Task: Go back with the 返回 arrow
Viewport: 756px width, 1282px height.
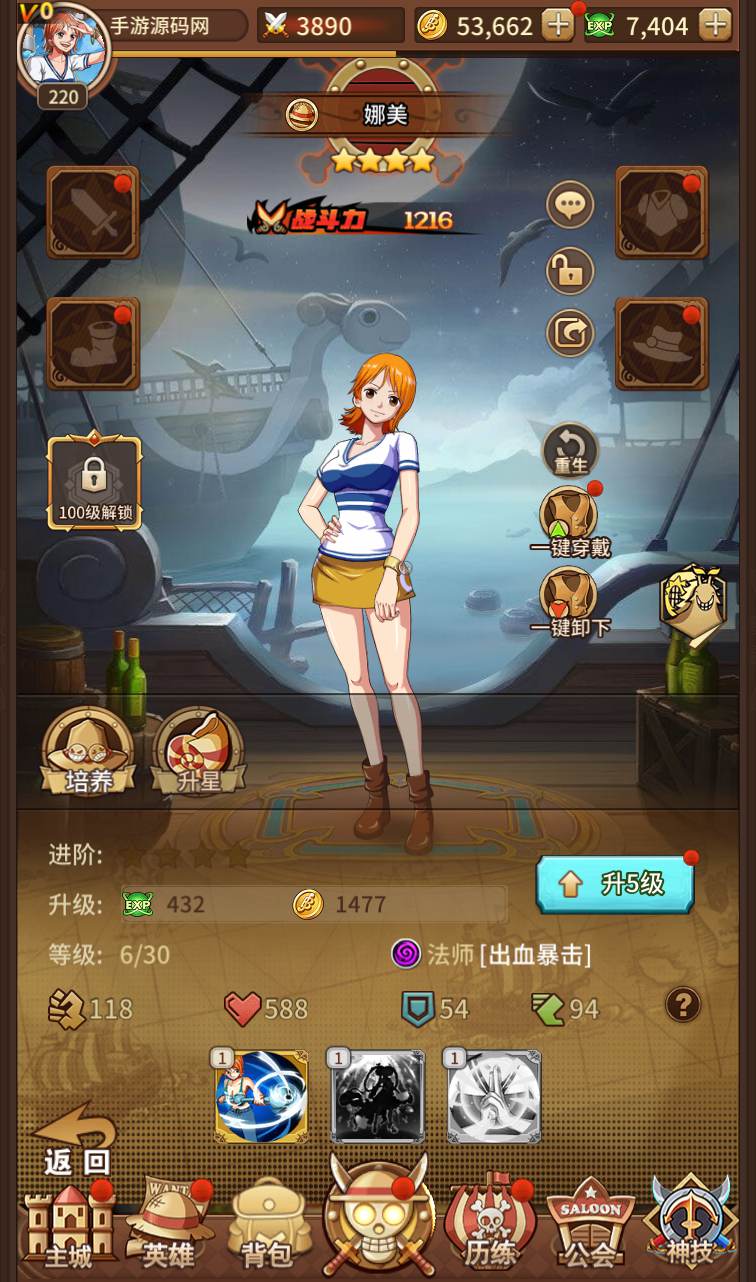Action: 76,1138
